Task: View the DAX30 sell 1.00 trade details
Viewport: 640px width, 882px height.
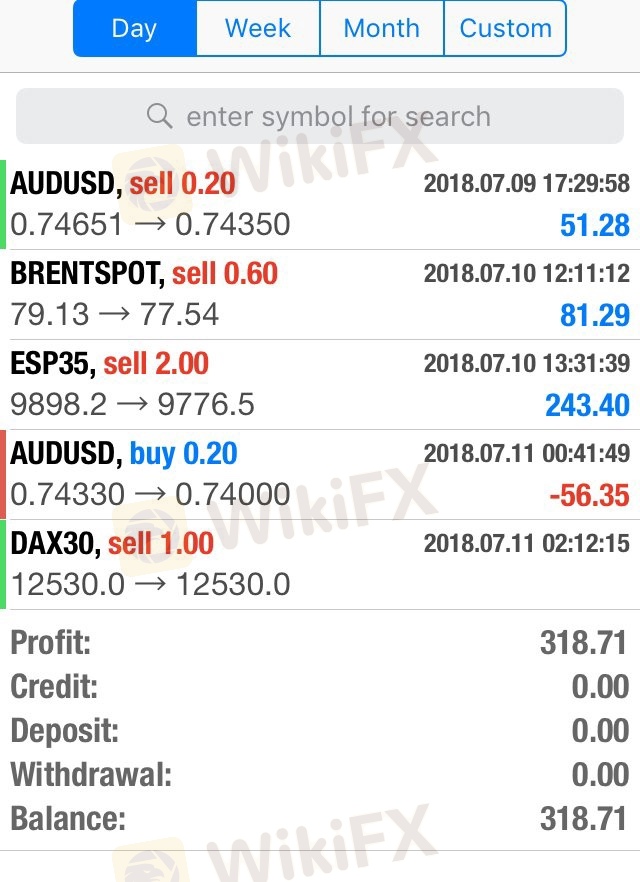Action: point(320,564)
